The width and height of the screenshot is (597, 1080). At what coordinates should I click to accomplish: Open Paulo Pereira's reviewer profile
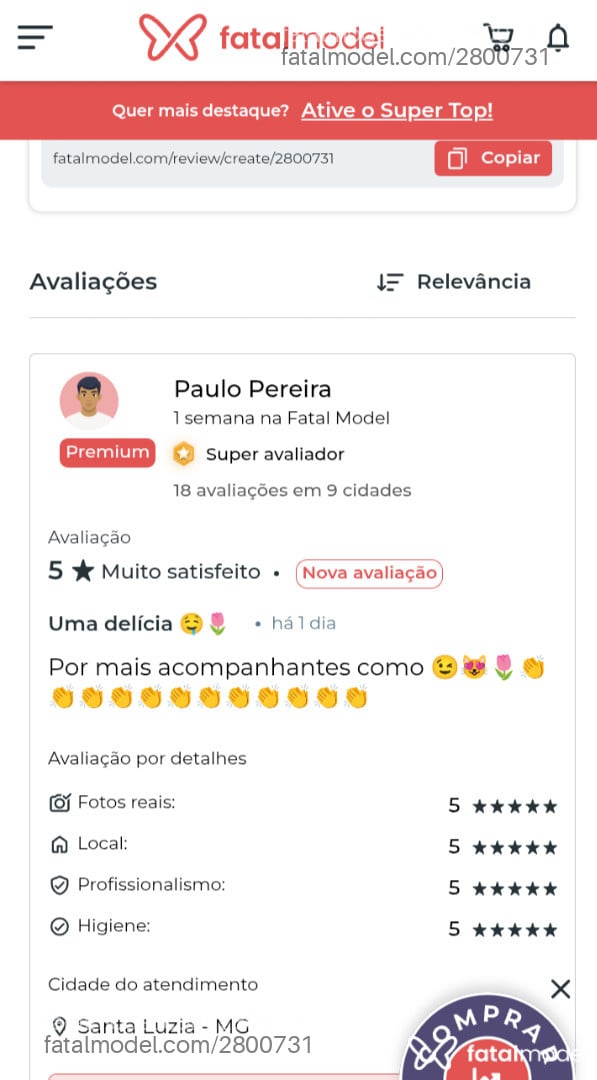point(252,389)
